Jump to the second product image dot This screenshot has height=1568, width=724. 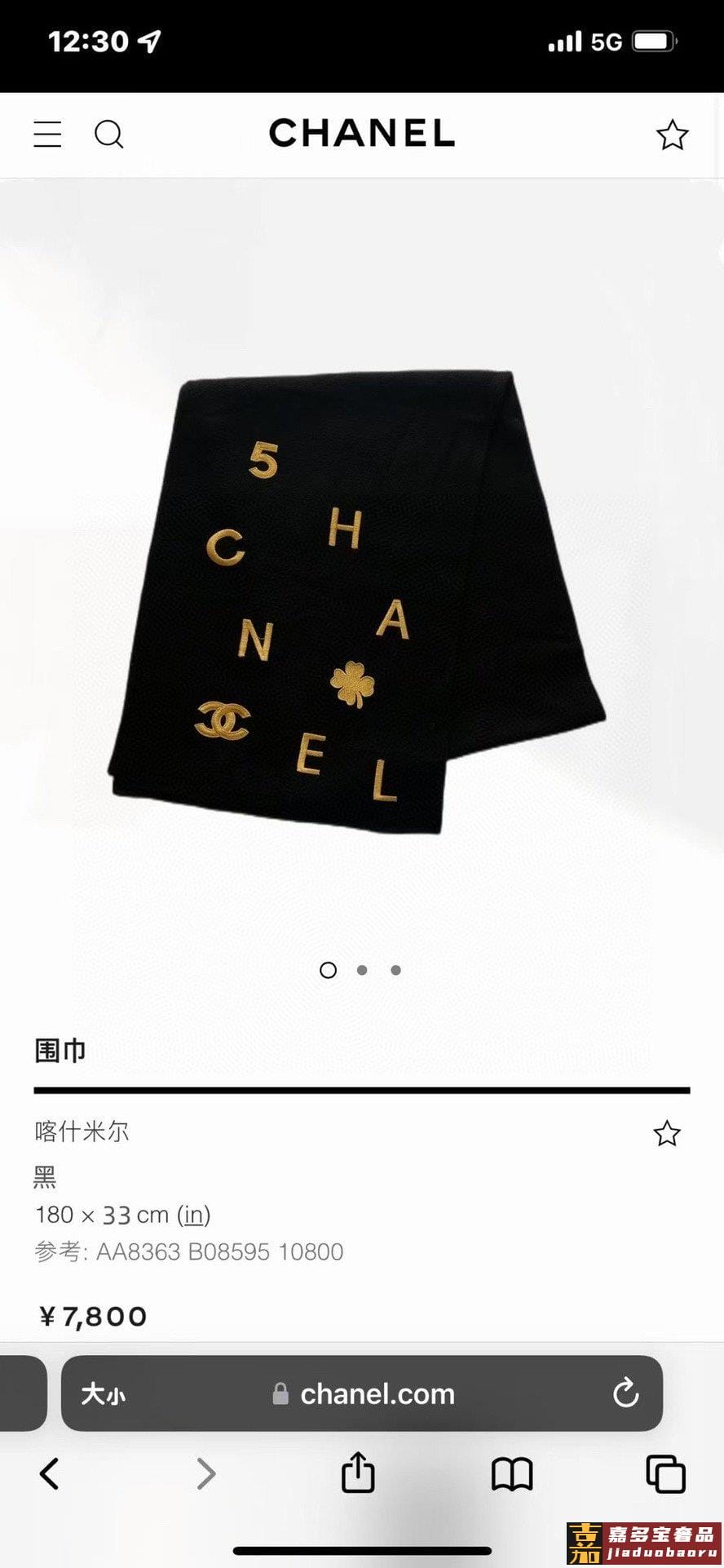(x=362, y=970)
